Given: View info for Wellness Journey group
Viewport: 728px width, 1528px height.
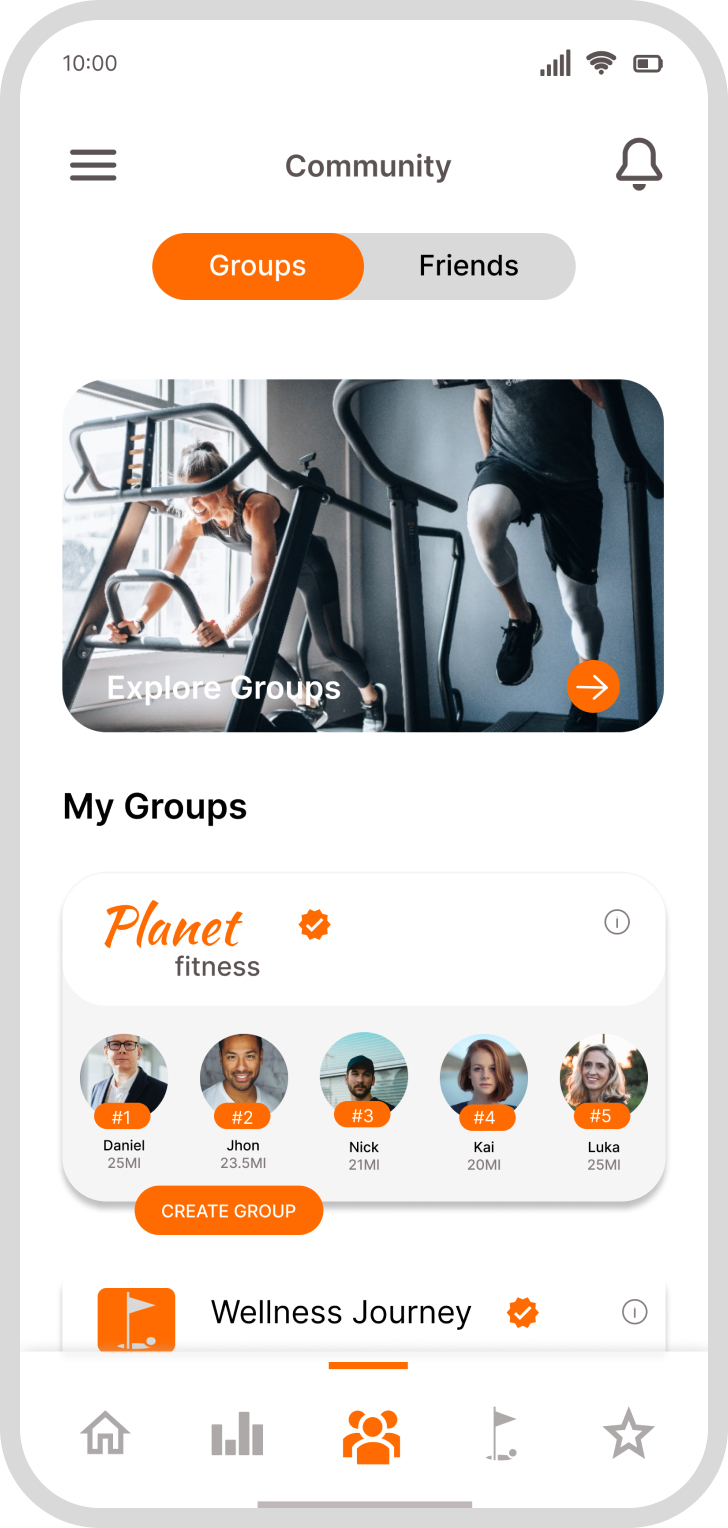Looking at the screenshot, I should 635,1312.
